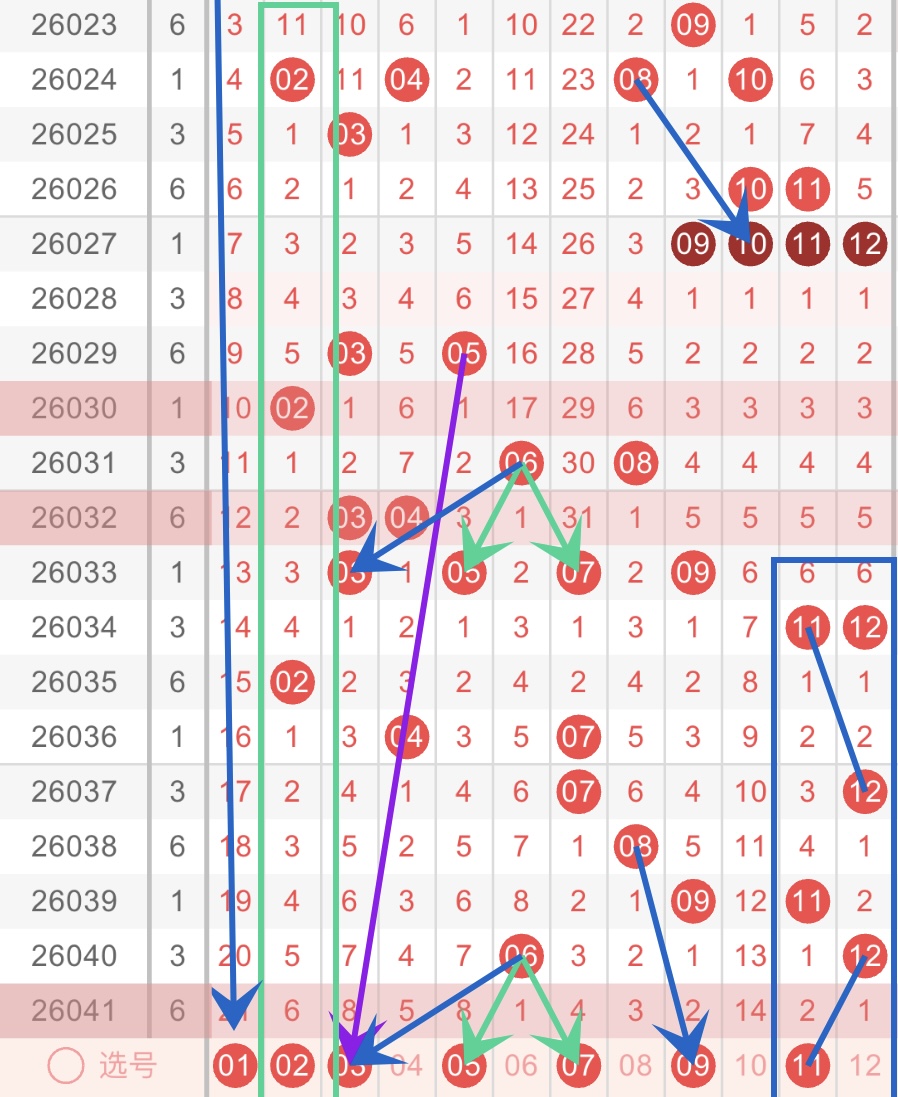The image size is (898, 1097).
Task: Deselect number 01 in the 选号 row
Action: pyautogui.click(x=234, y=1065)
